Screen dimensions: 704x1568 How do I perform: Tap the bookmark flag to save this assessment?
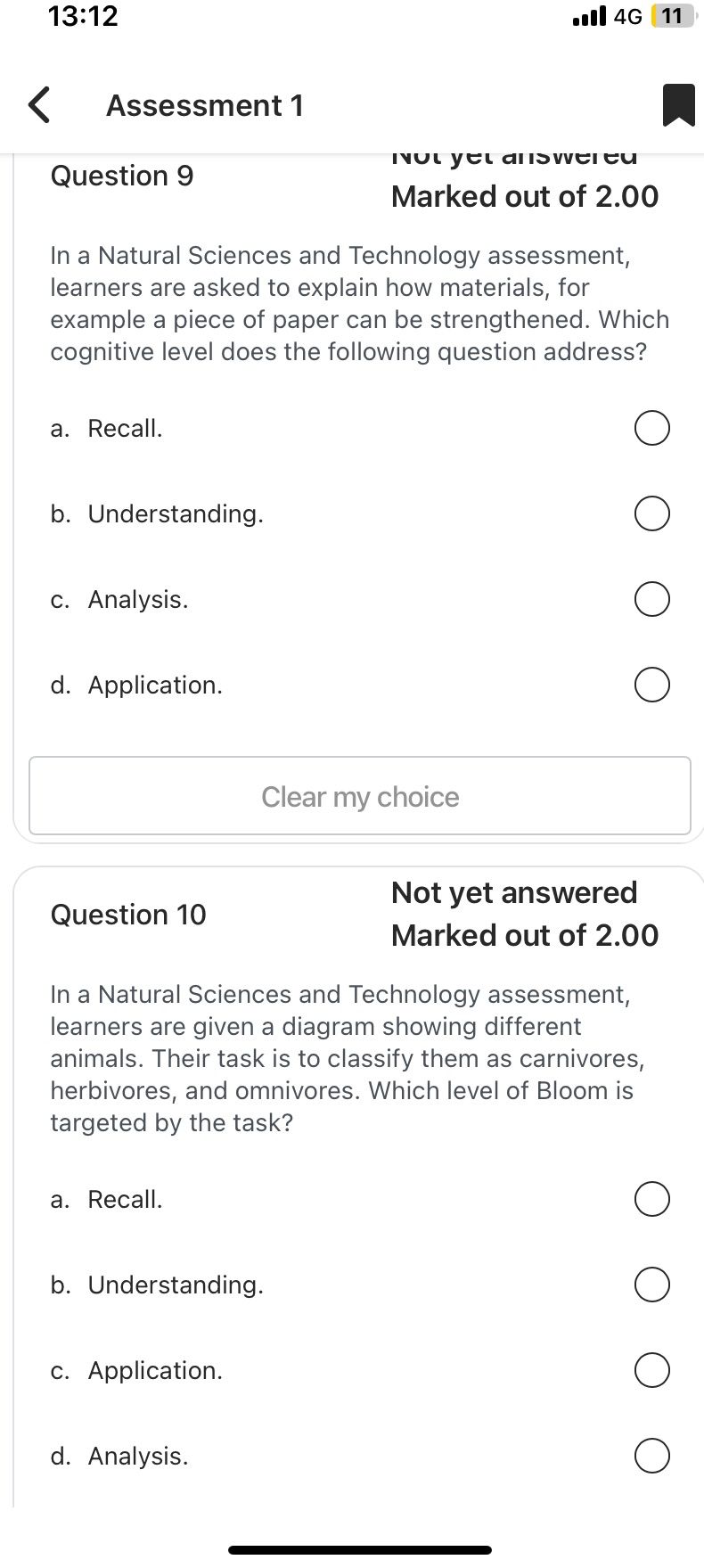[679, 104]
